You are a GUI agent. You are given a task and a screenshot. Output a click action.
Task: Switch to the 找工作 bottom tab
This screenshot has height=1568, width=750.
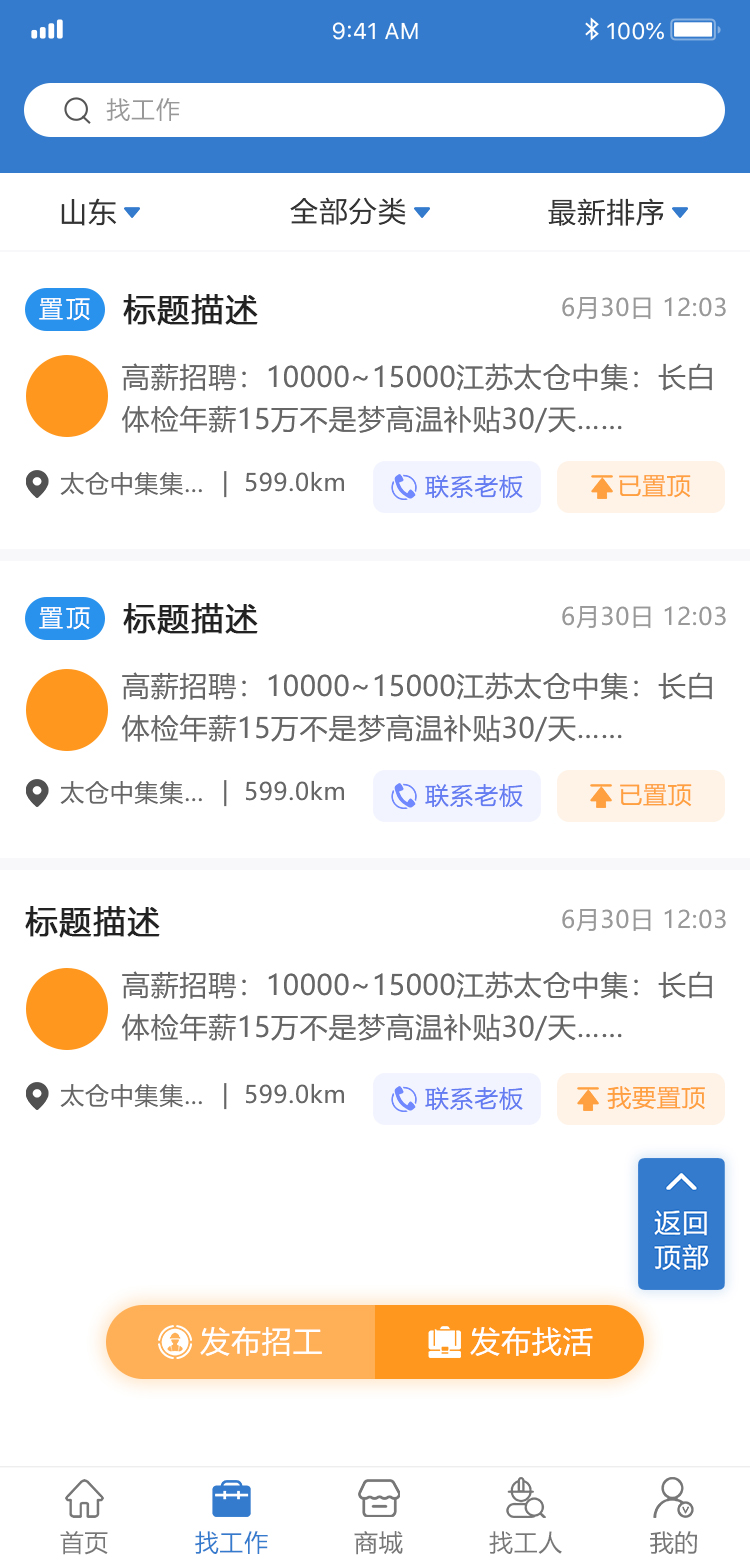pyautogui.click(x=231, y=1516)
